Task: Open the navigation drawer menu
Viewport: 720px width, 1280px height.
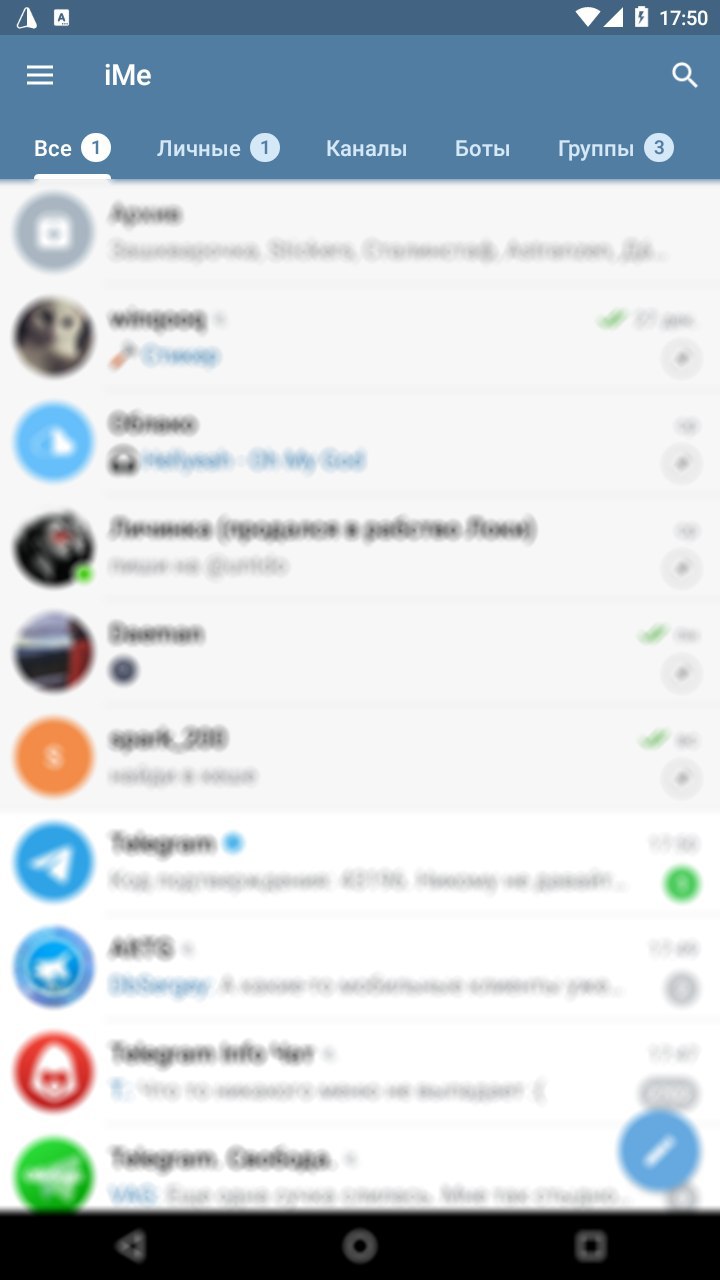Action: click(40, 76)
